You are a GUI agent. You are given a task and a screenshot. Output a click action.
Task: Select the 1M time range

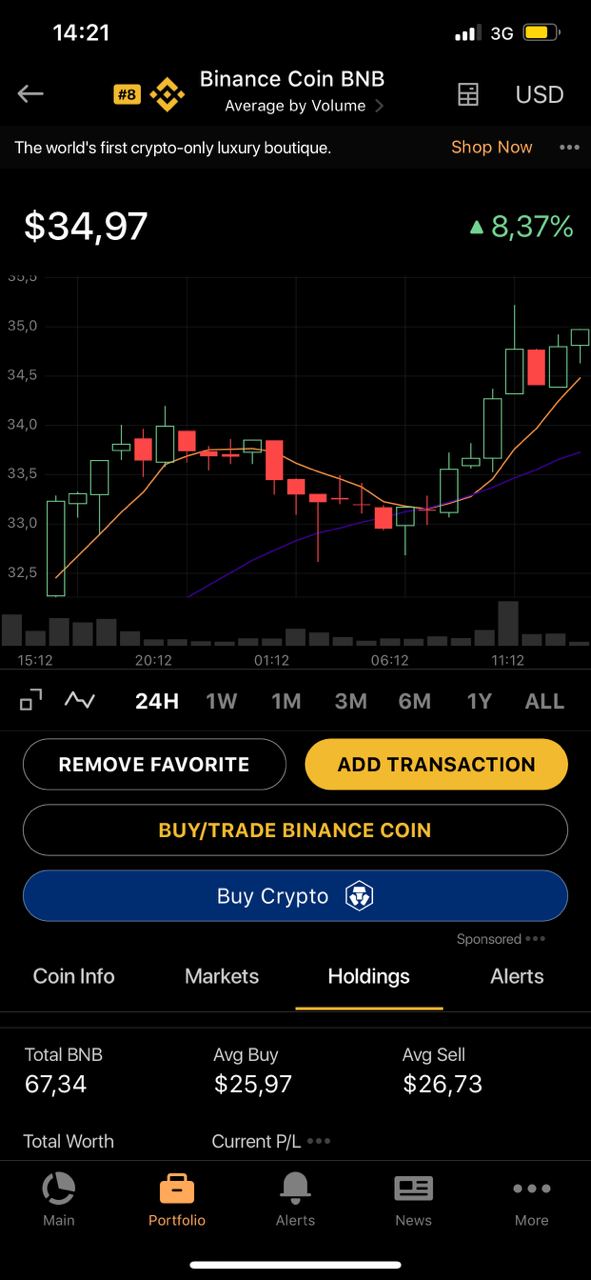(286, 701)
